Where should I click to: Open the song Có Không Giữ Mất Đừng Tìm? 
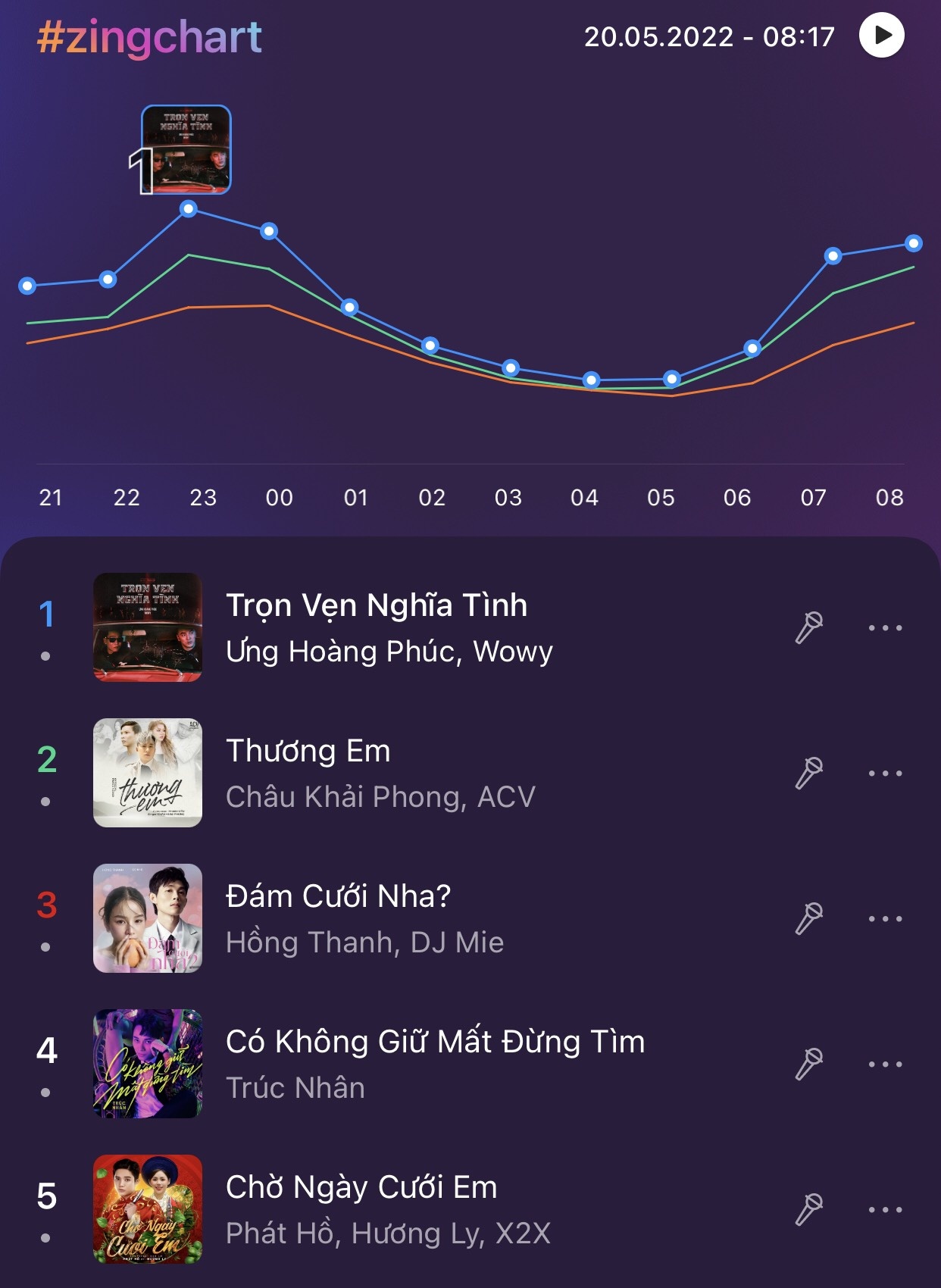tap(435, 1043)
